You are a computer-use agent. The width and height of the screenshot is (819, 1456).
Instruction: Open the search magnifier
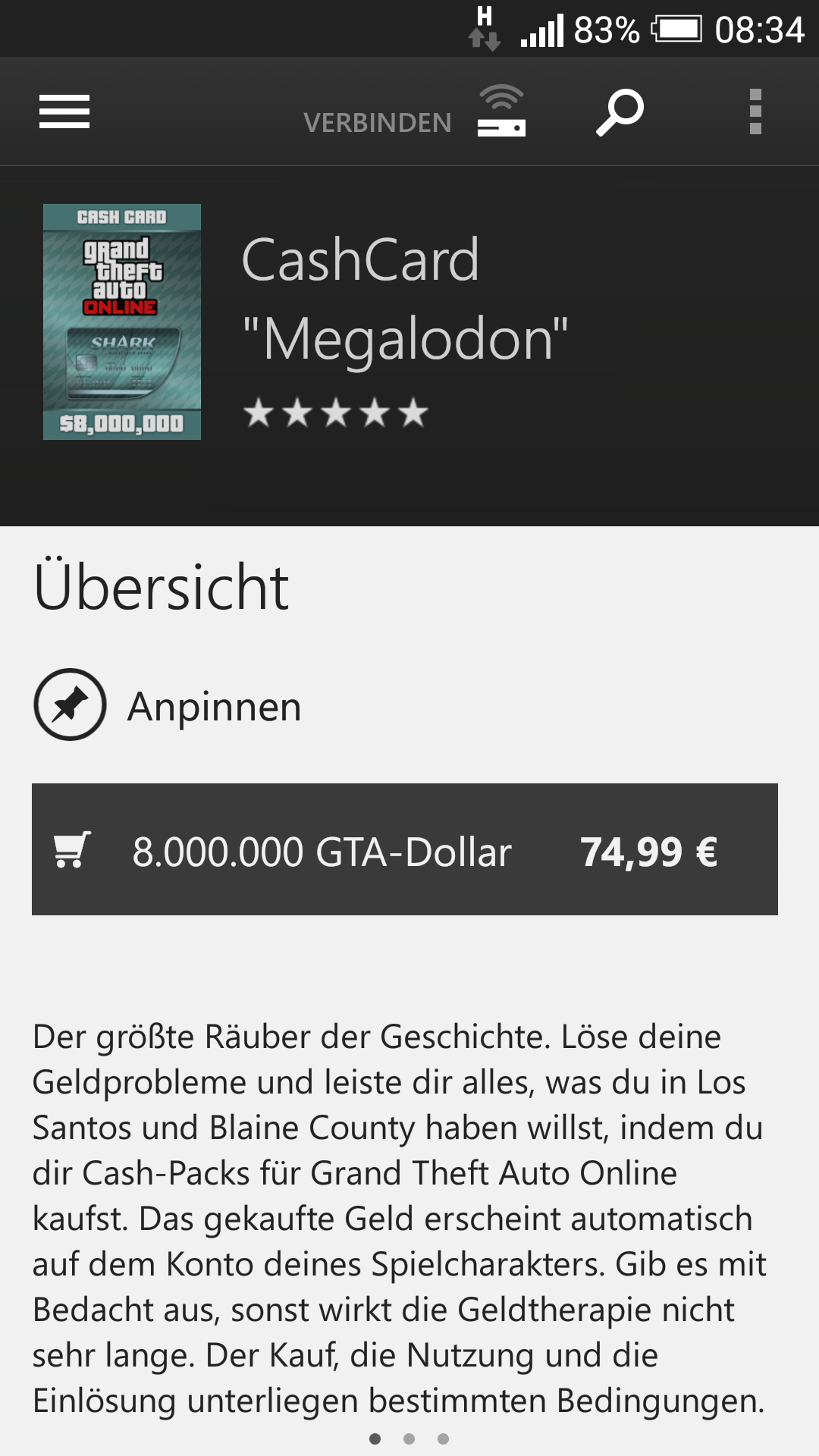coord(620,112)
